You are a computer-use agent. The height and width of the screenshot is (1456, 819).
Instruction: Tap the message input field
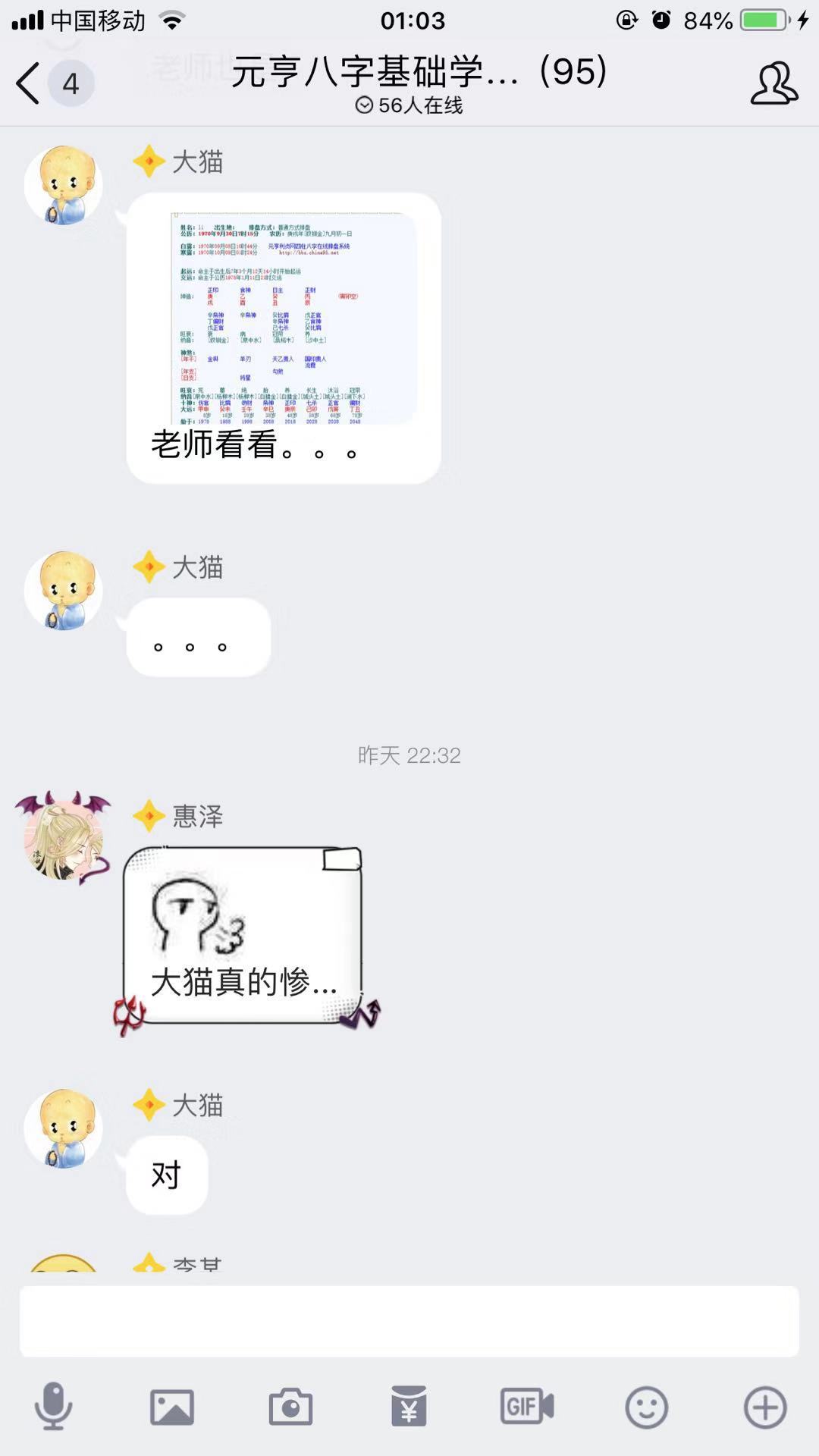point(409,1321)
